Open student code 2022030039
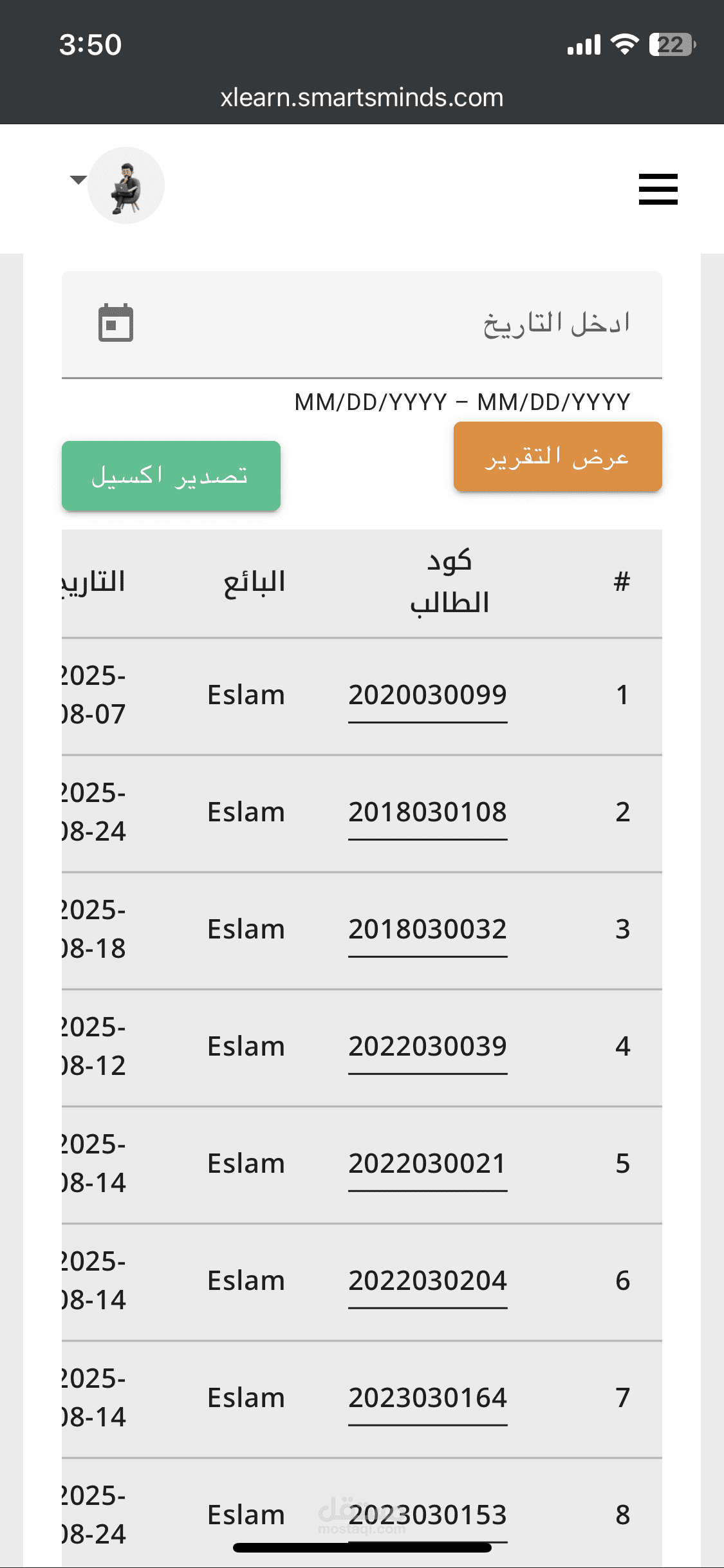Image resolution: width=724 pixels, height=1568 pixels. coord(428,1047)
